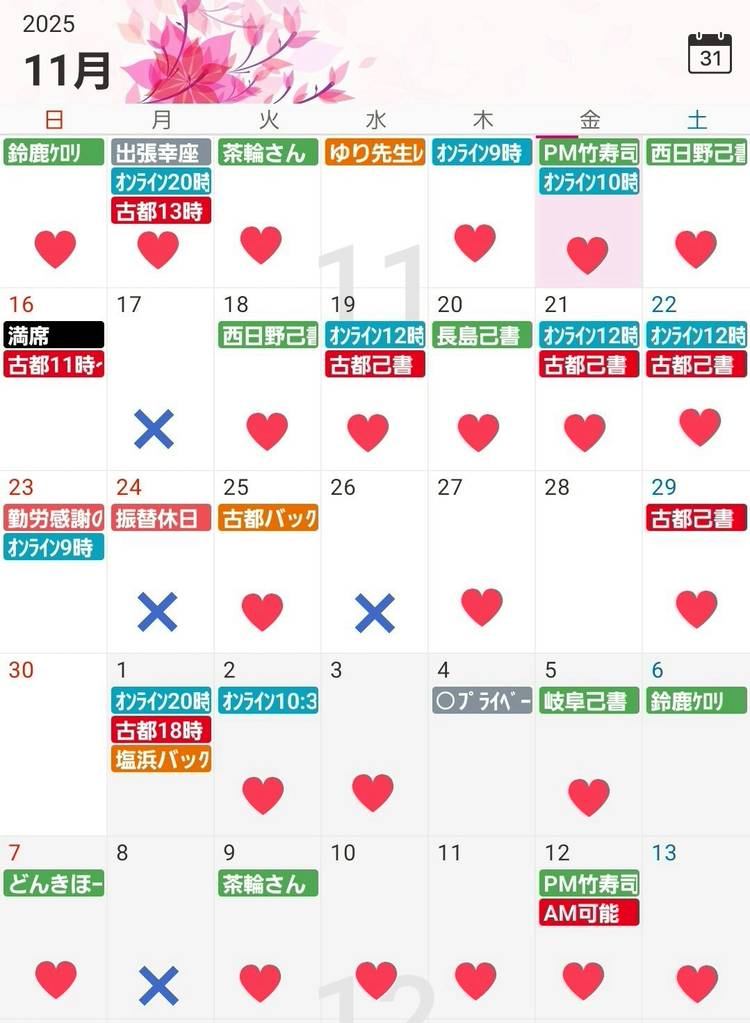Open the 古都バック event on the 25th
Screen dimensions: 750x1023
click(x=268, y=518)
